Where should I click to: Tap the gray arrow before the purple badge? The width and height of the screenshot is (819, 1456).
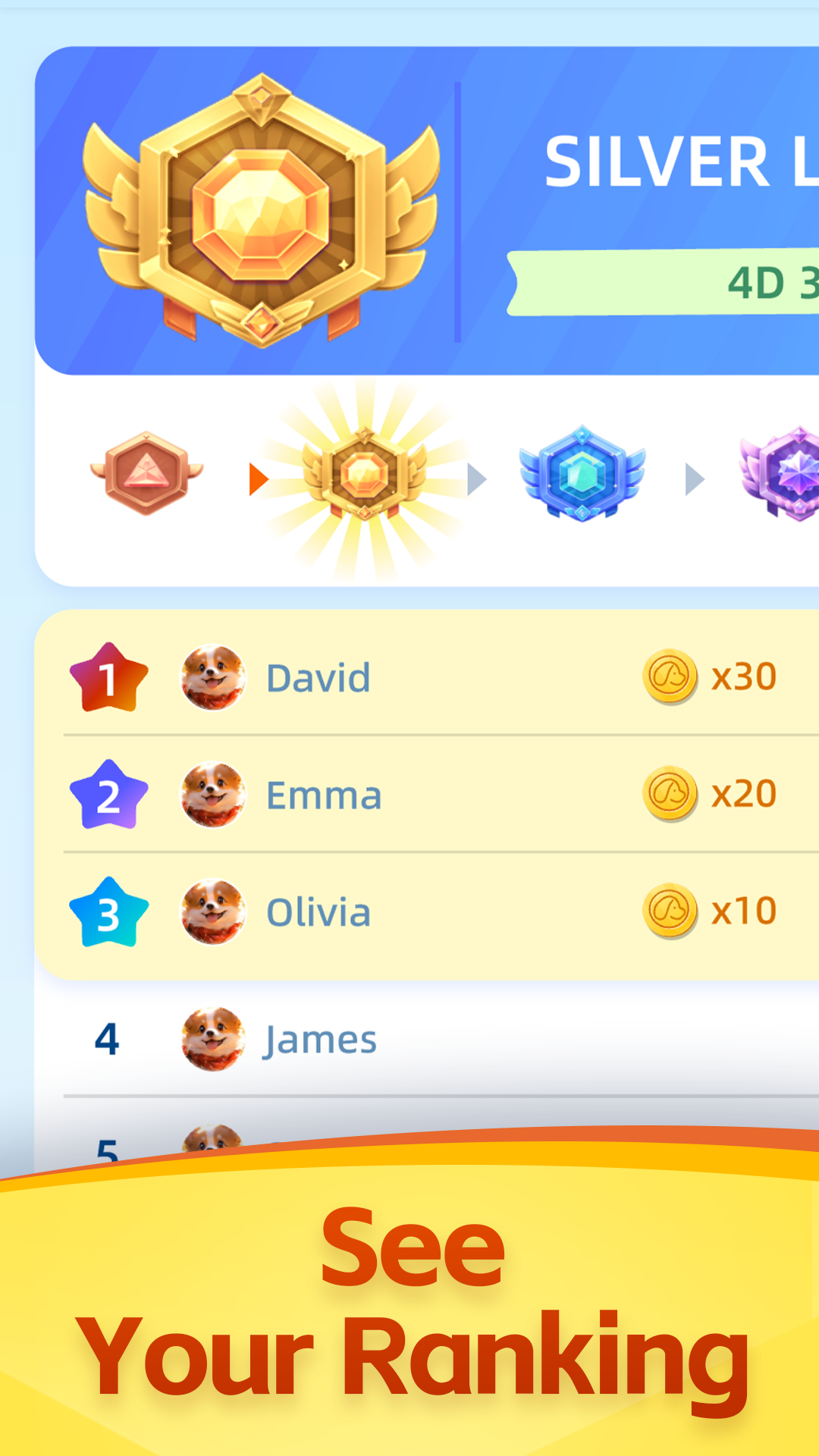point(694,480)
